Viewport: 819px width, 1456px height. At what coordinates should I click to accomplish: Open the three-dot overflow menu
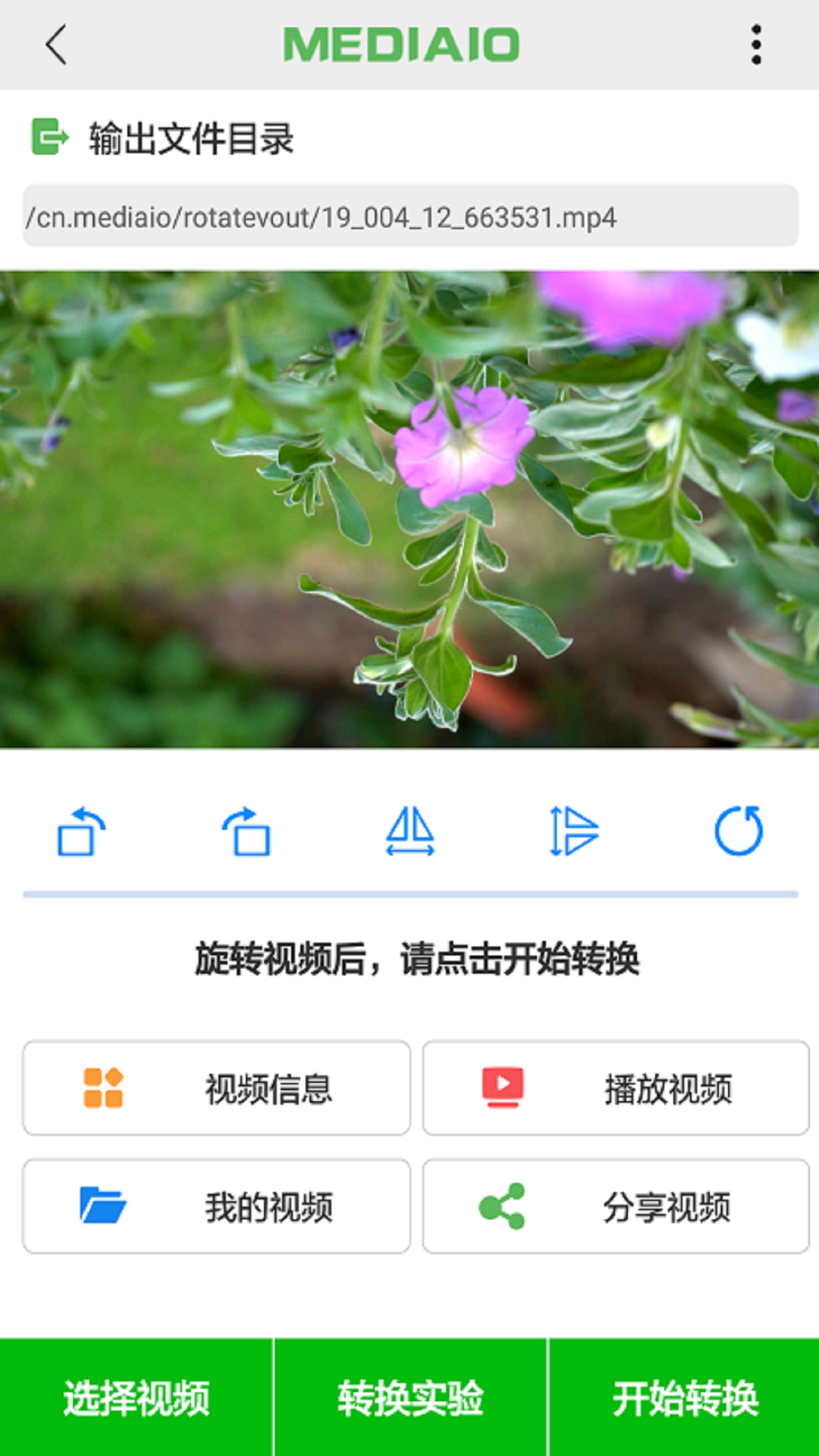click(755, 45)
